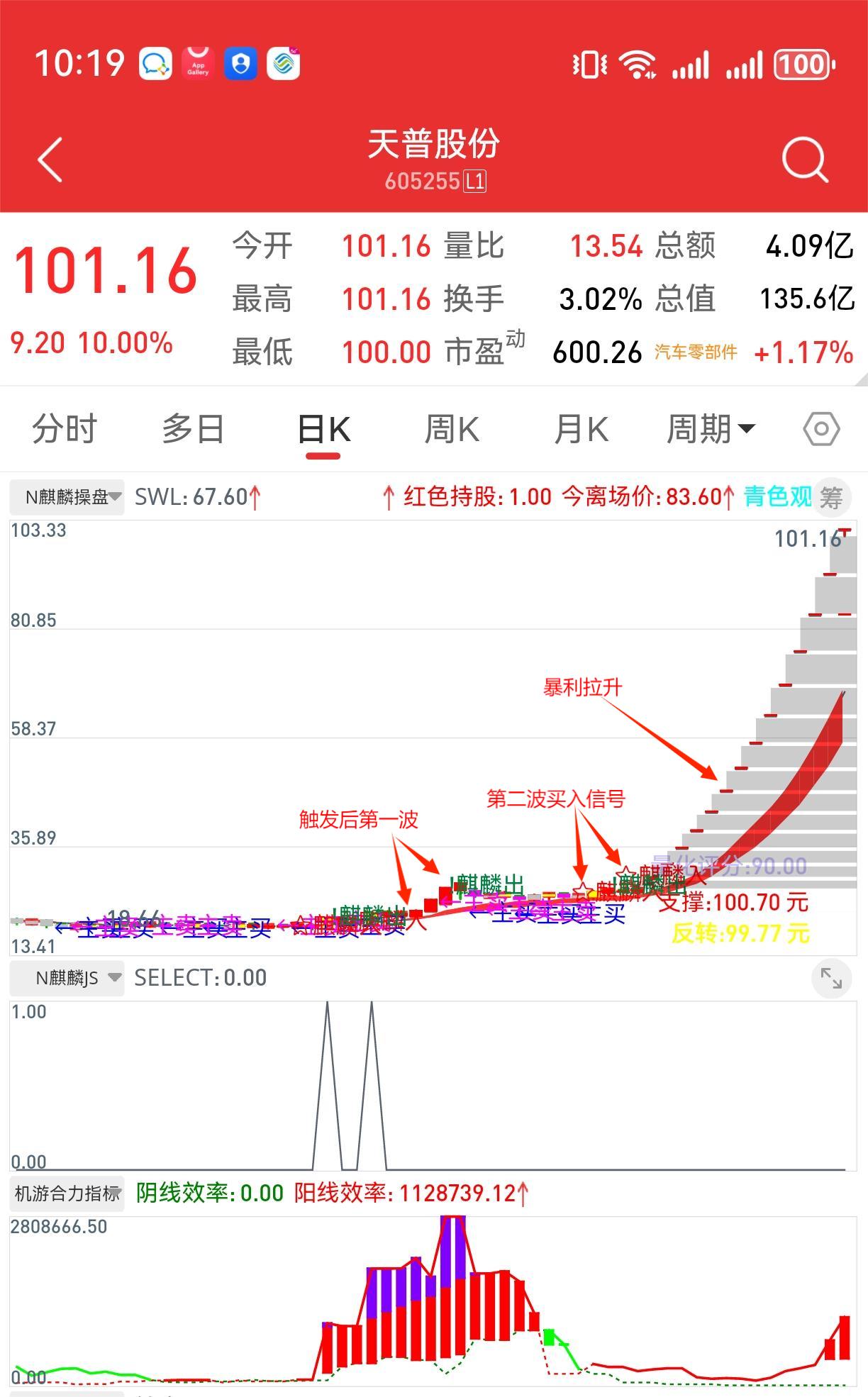Image resolution: width=868 pixels, height=1397 pixels.
Task: Change the N麒麟操盘 main indicator
Action: pyautogui.click(x=67, y=497)
